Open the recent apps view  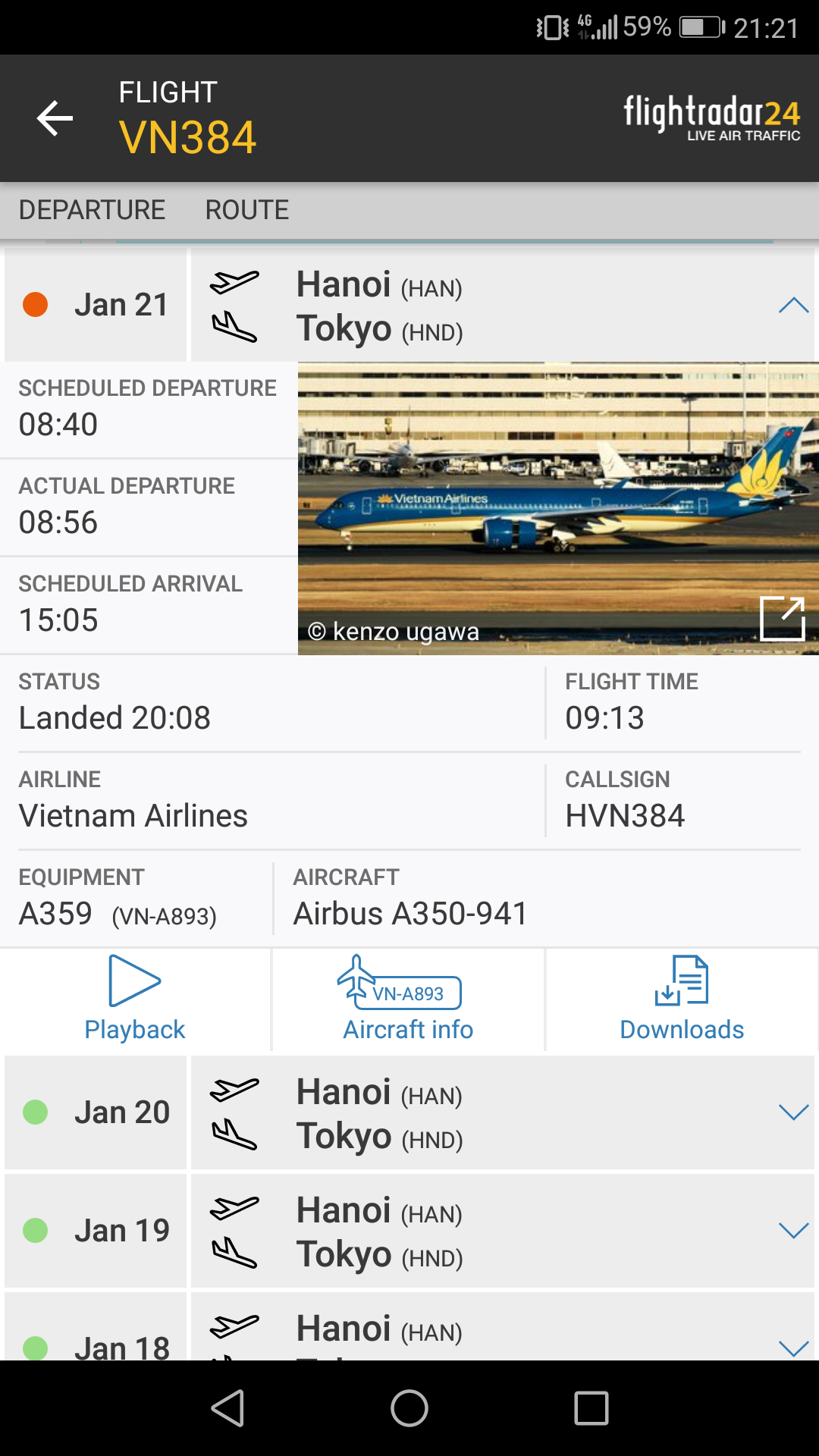(x=591, y=1408)
